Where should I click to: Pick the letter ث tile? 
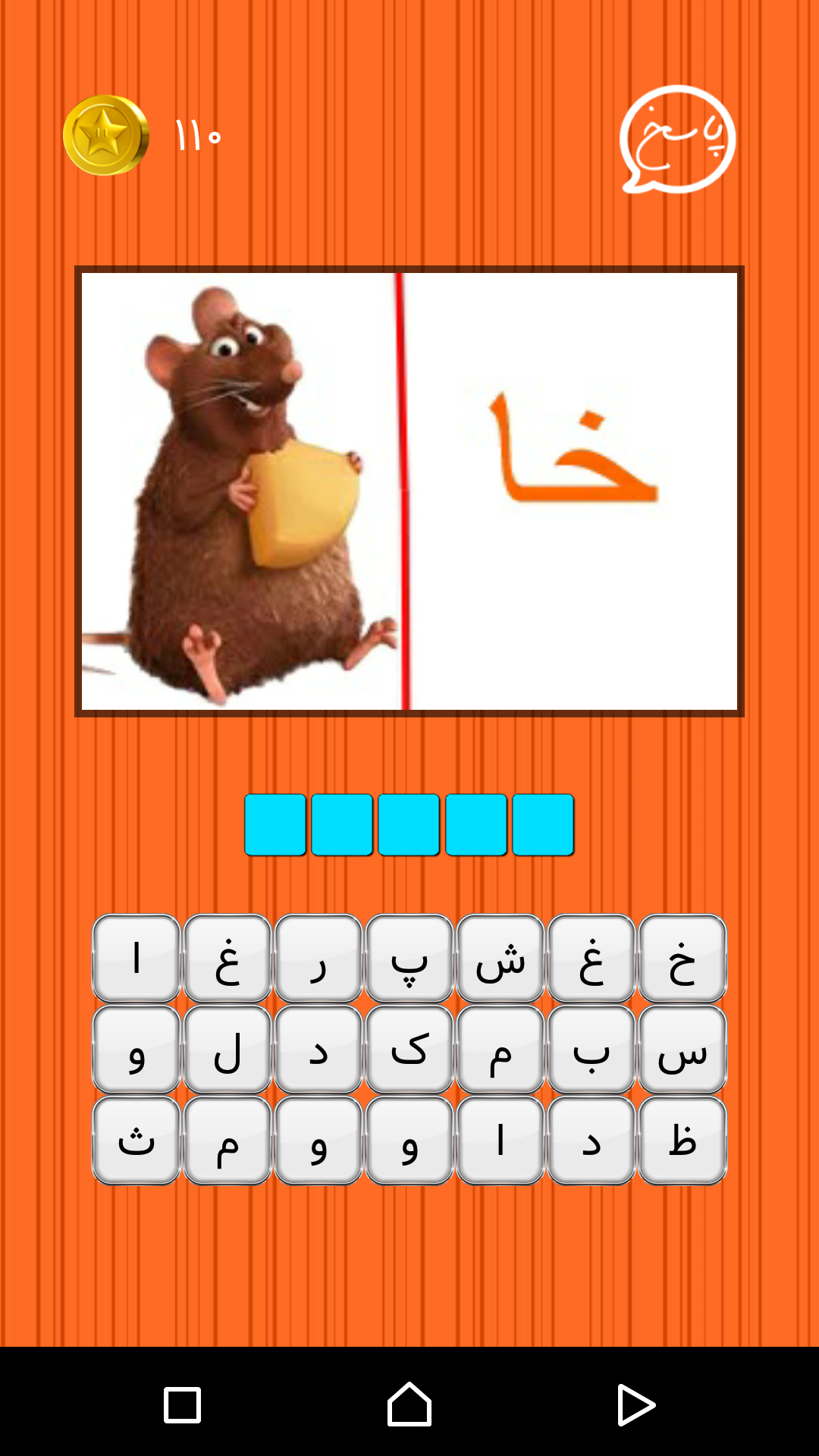pyautogui.click(x=136, y=1141)
